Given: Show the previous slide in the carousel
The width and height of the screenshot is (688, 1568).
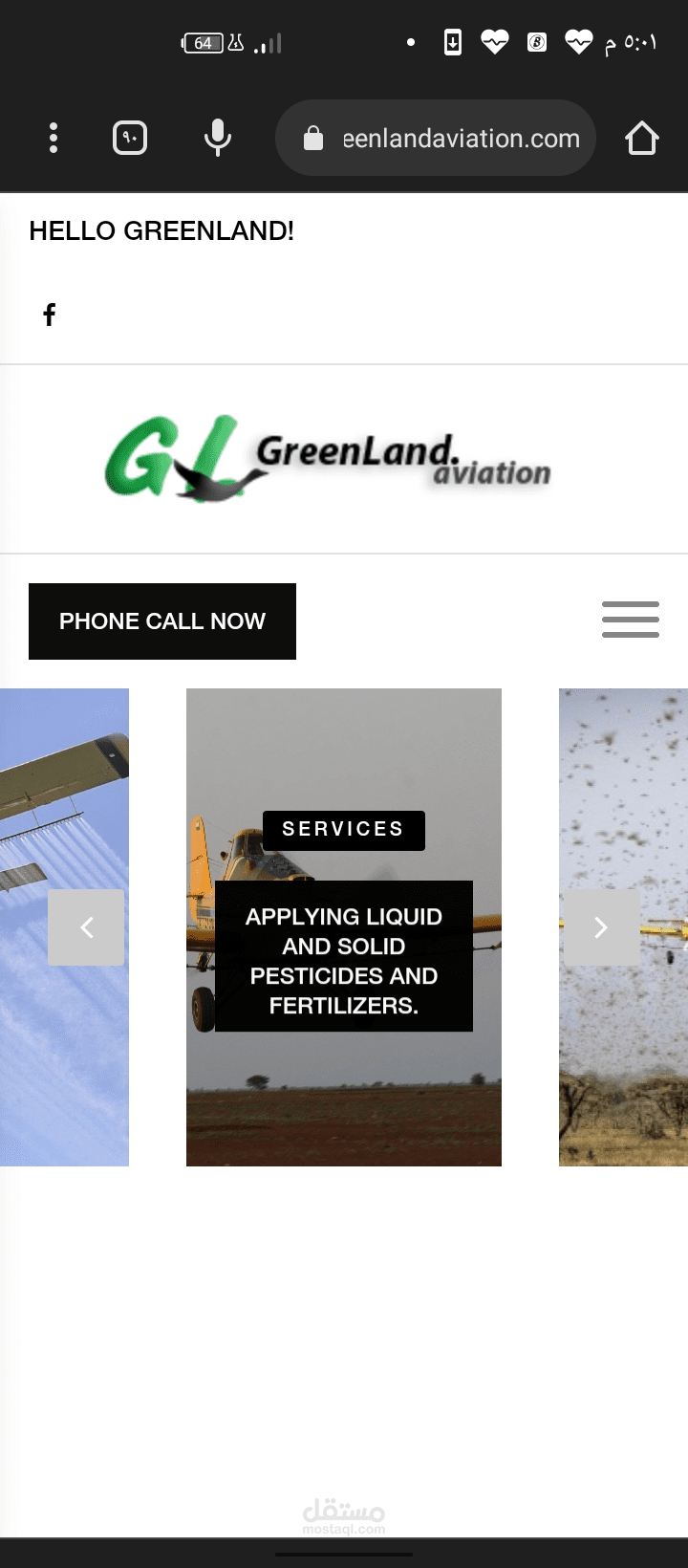Looking at the screenshot, I should pos(86,927).
